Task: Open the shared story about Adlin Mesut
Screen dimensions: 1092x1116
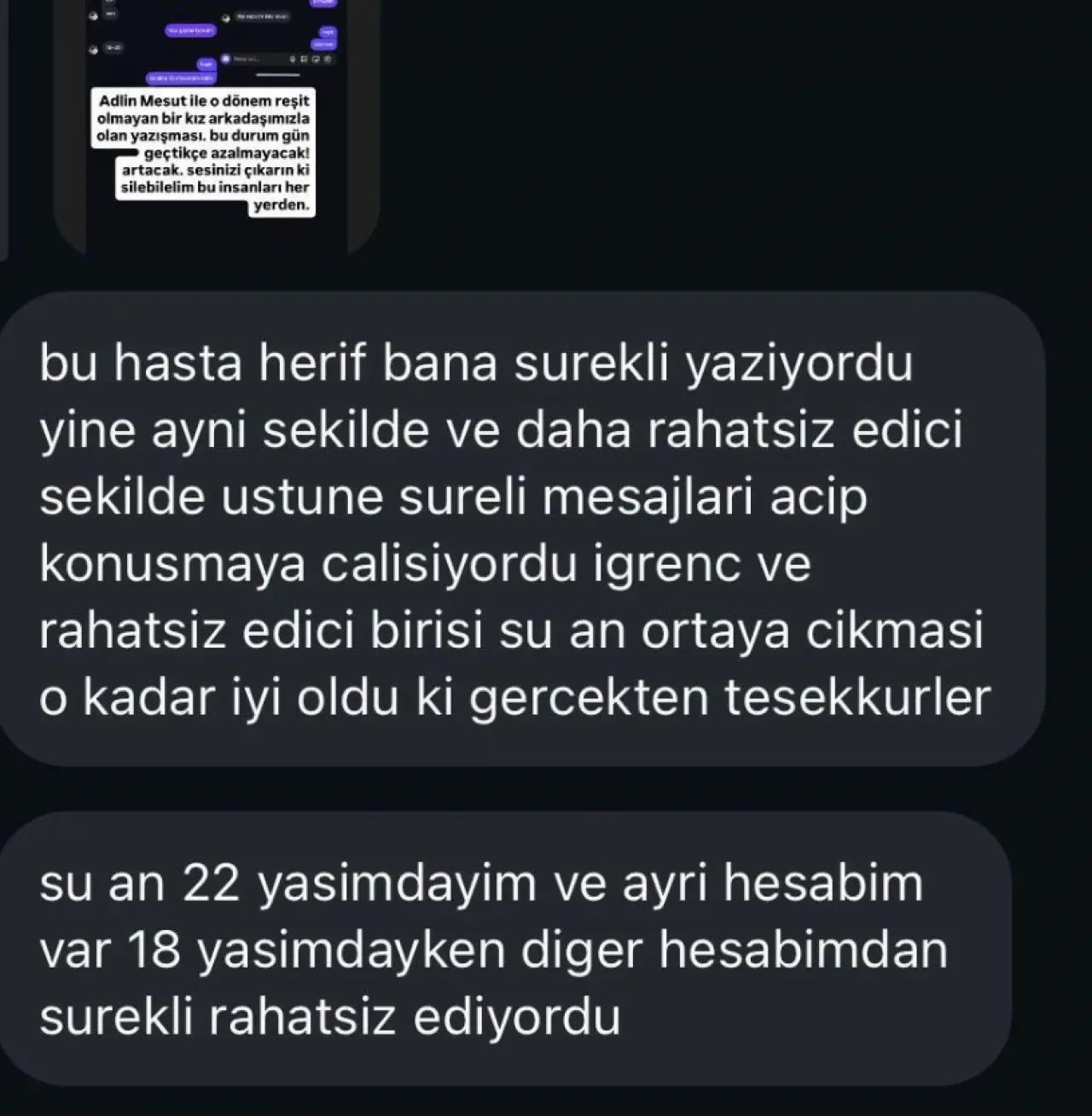Action: coord(215,128)
